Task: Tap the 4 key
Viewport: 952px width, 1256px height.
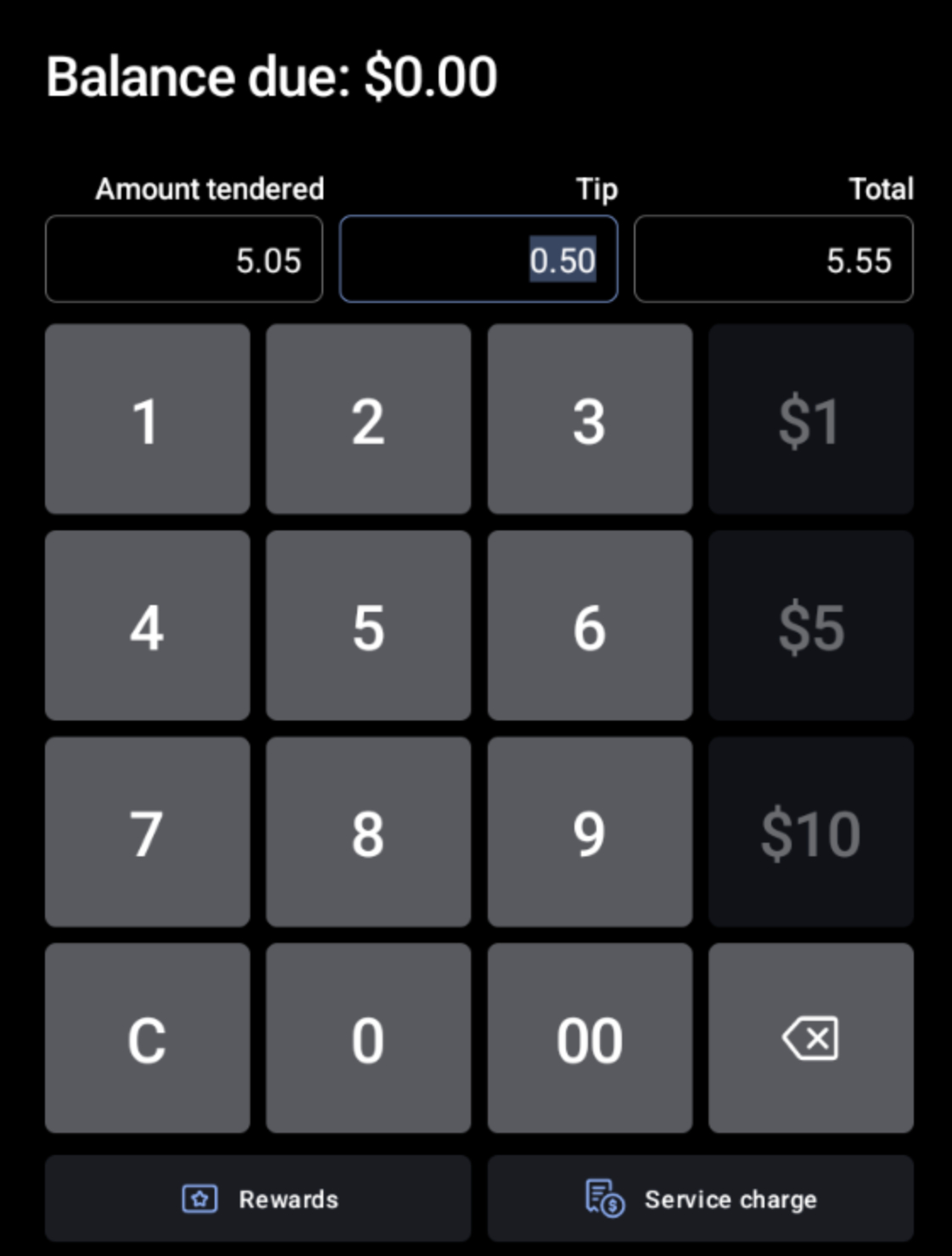Action: point(148,626)
